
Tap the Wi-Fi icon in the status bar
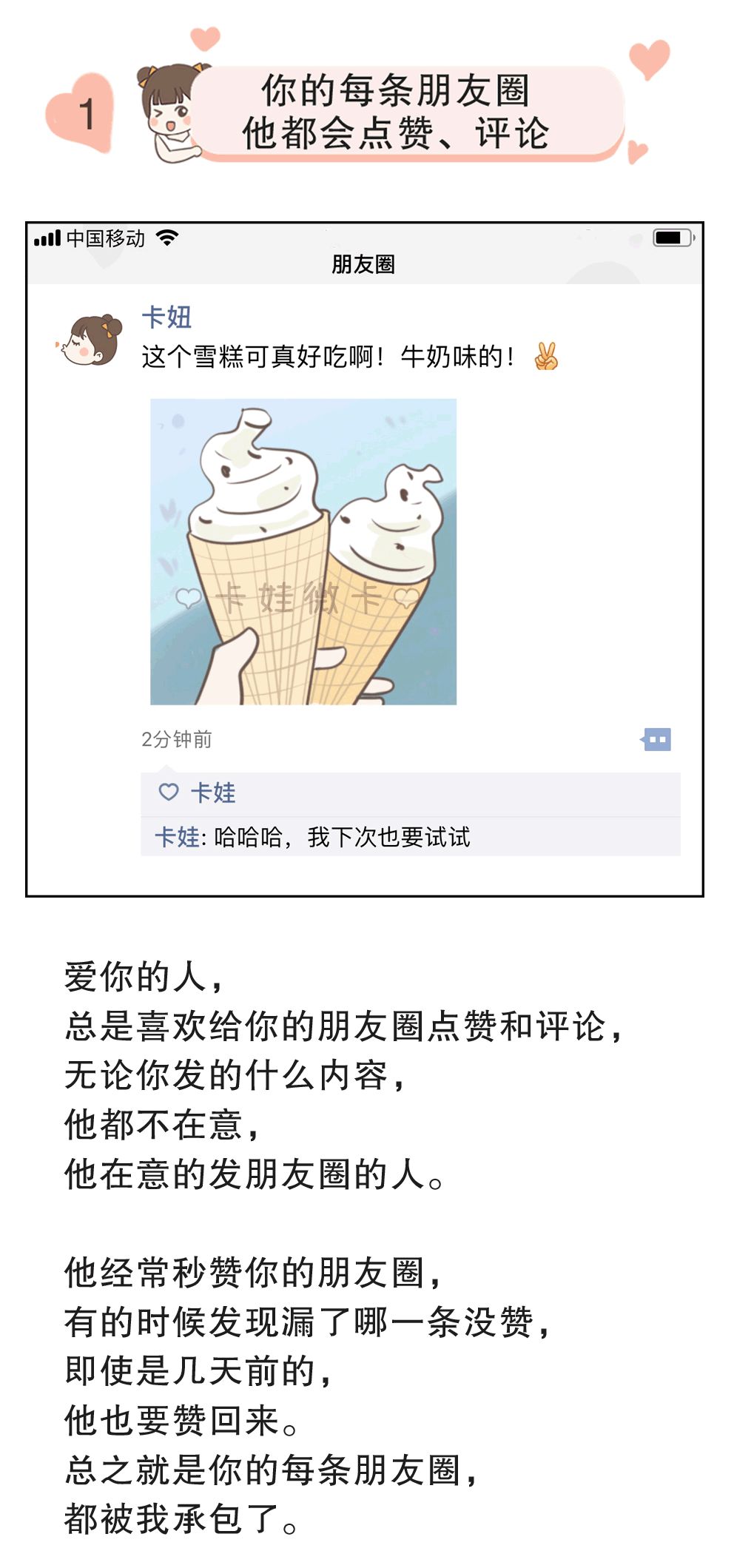[168, 238]
